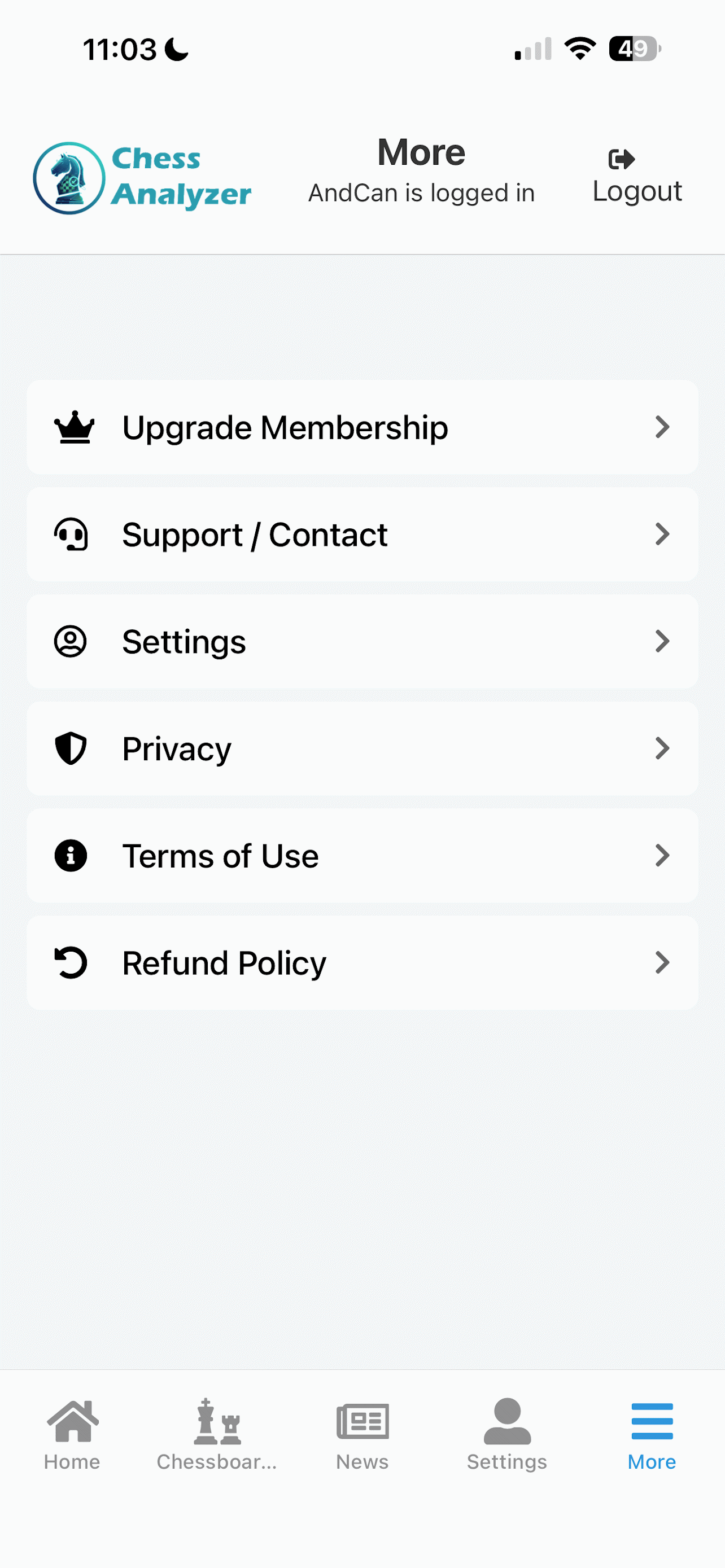Tap the More tab
This screenshot has width=725, height=1568.
point(652,1434)
